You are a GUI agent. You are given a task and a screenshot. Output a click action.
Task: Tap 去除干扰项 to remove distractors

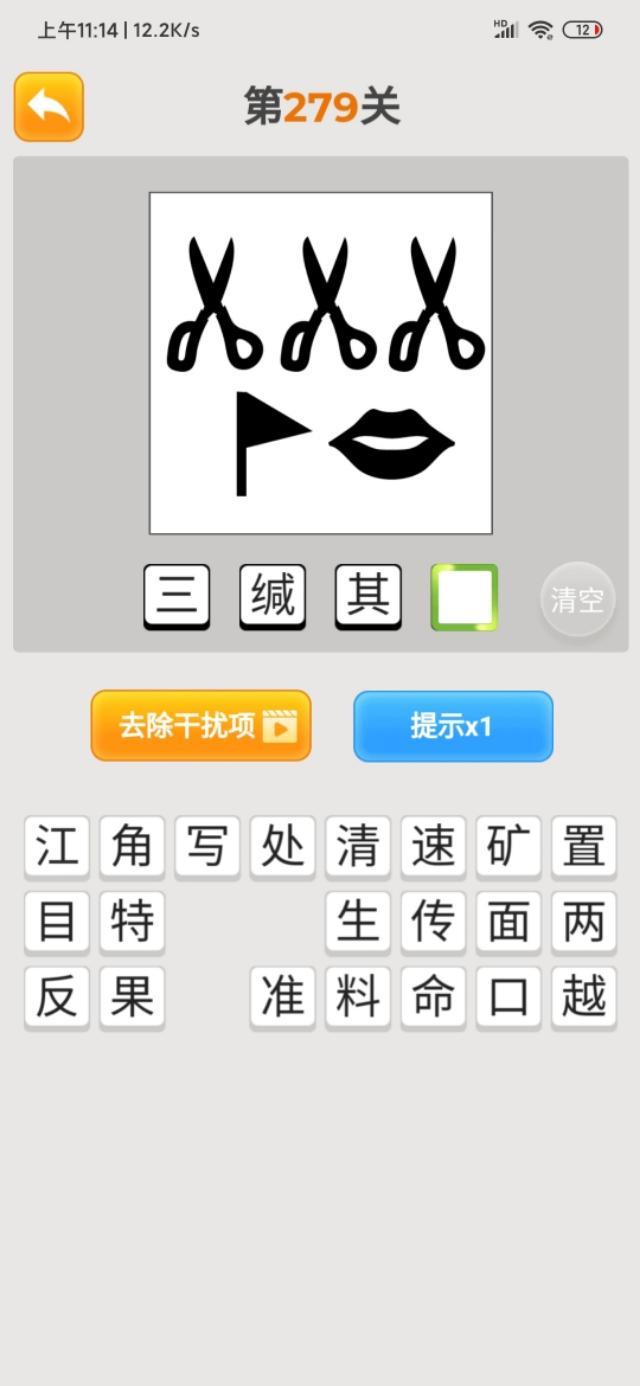[201, 725]
